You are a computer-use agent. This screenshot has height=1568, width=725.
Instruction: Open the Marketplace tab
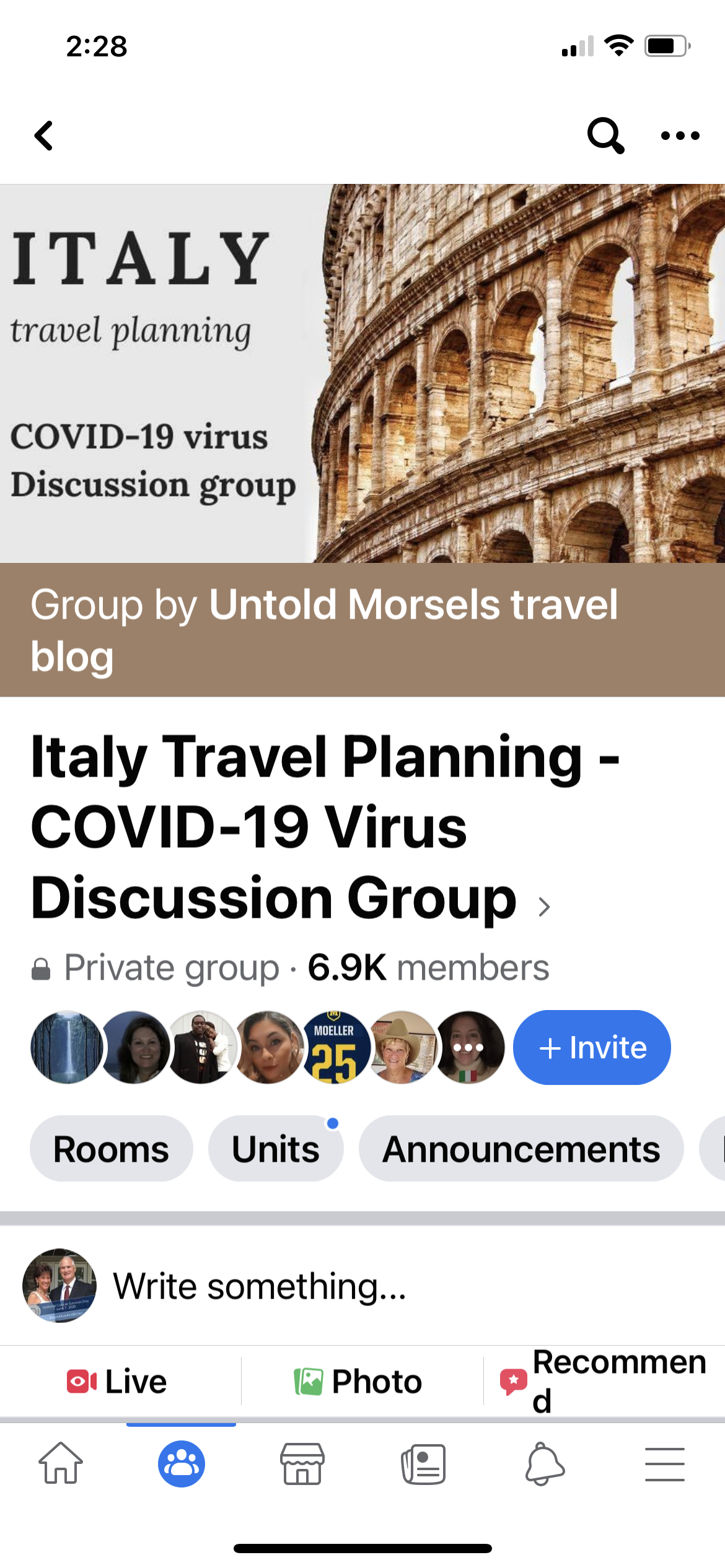[x=302, y=1463]
